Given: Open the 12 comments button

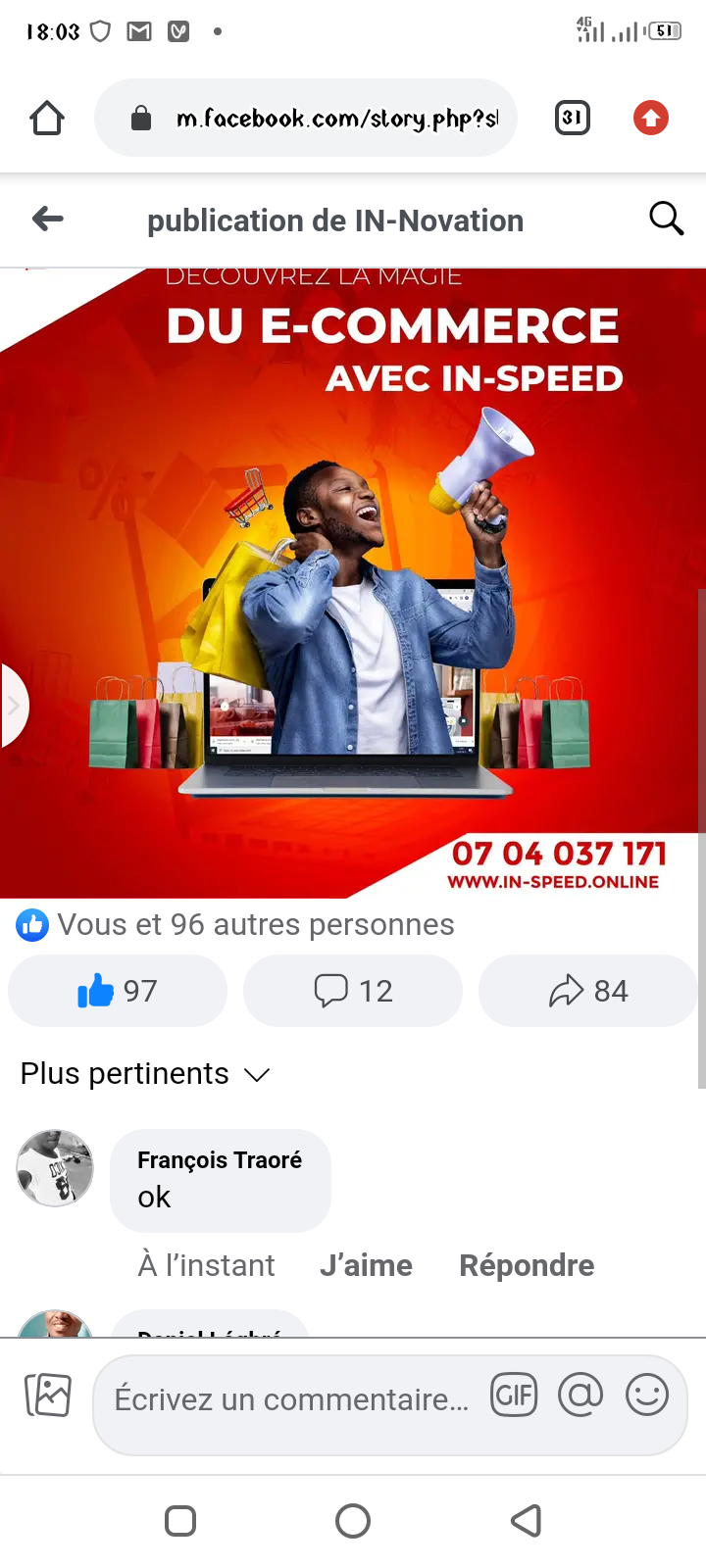Looking at the screenshot, I should click(353, 991).
